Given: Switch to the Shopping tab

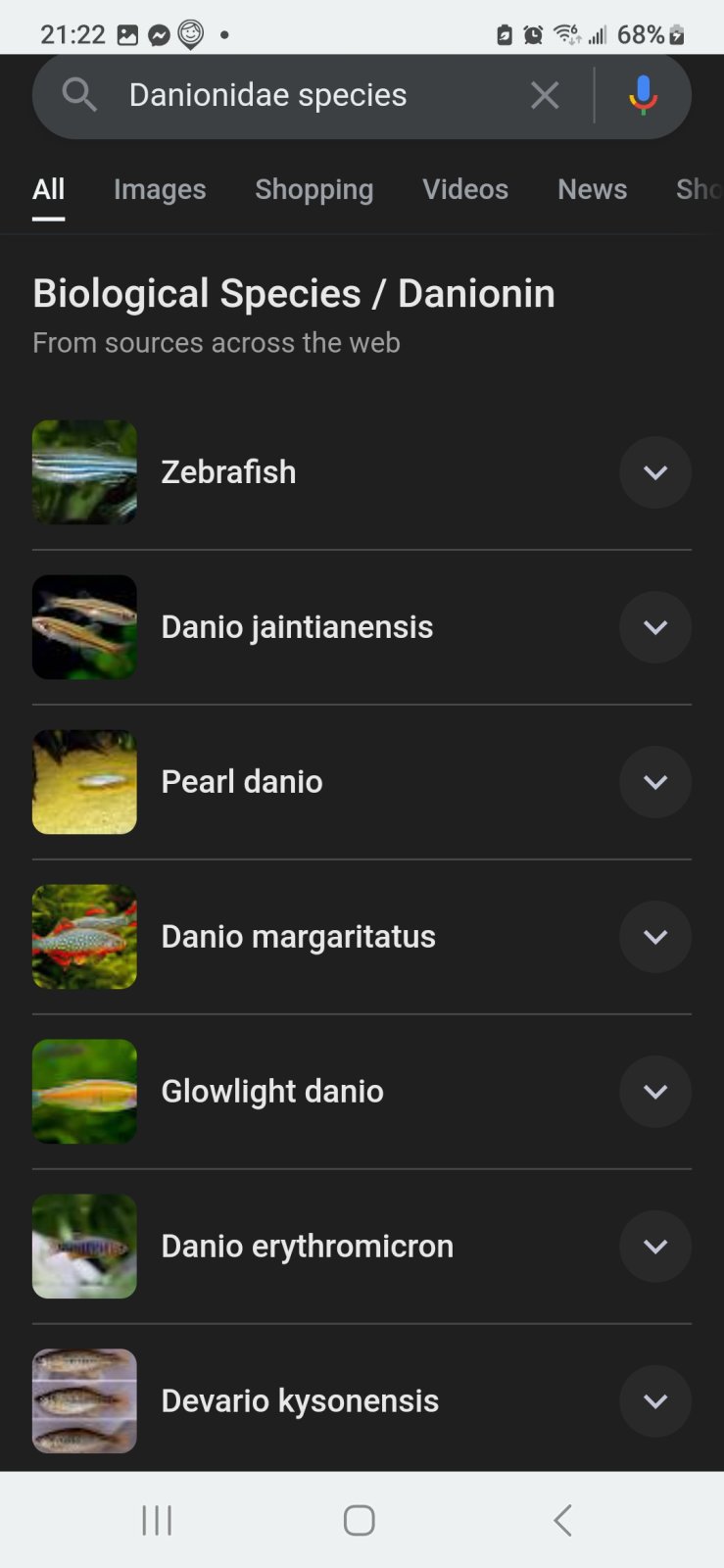Looking at the screenshot, I should [x=314, y=189].
